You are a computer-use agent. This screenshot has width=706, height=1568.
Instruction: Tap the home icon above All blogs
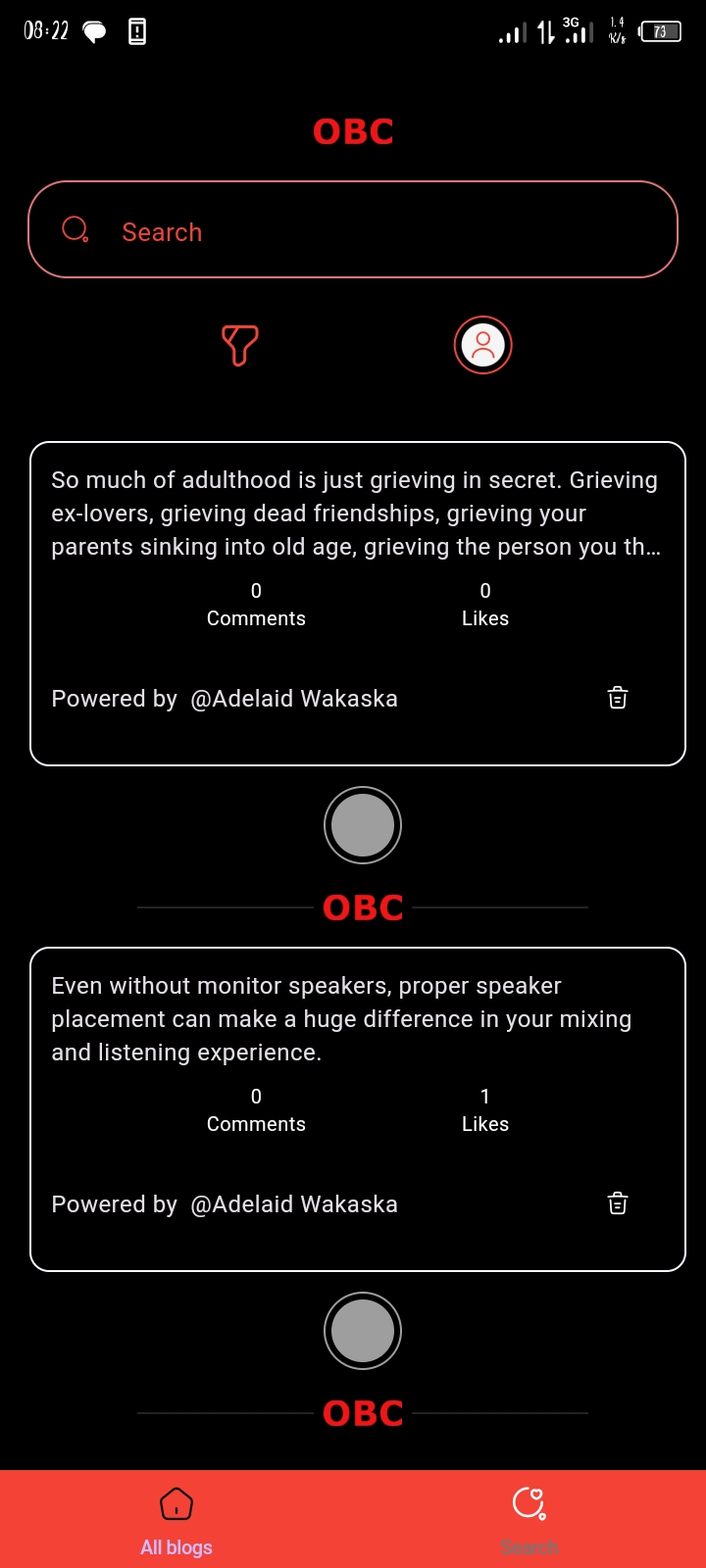point(176,1502)
